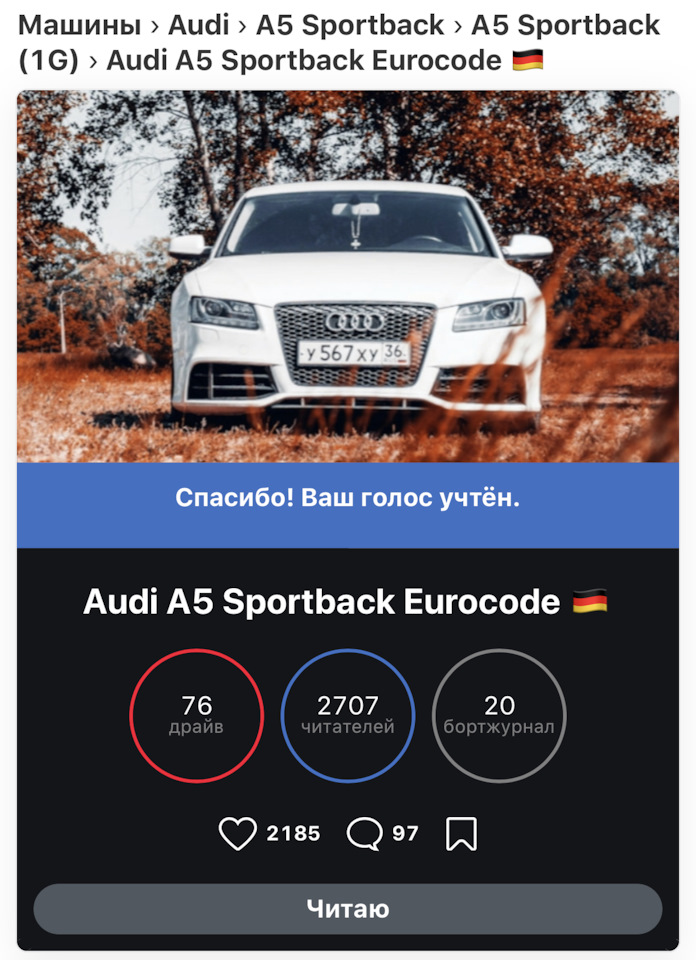Open the 2707 читателей readers circle

pyautogui.click(x=348, y=715)
